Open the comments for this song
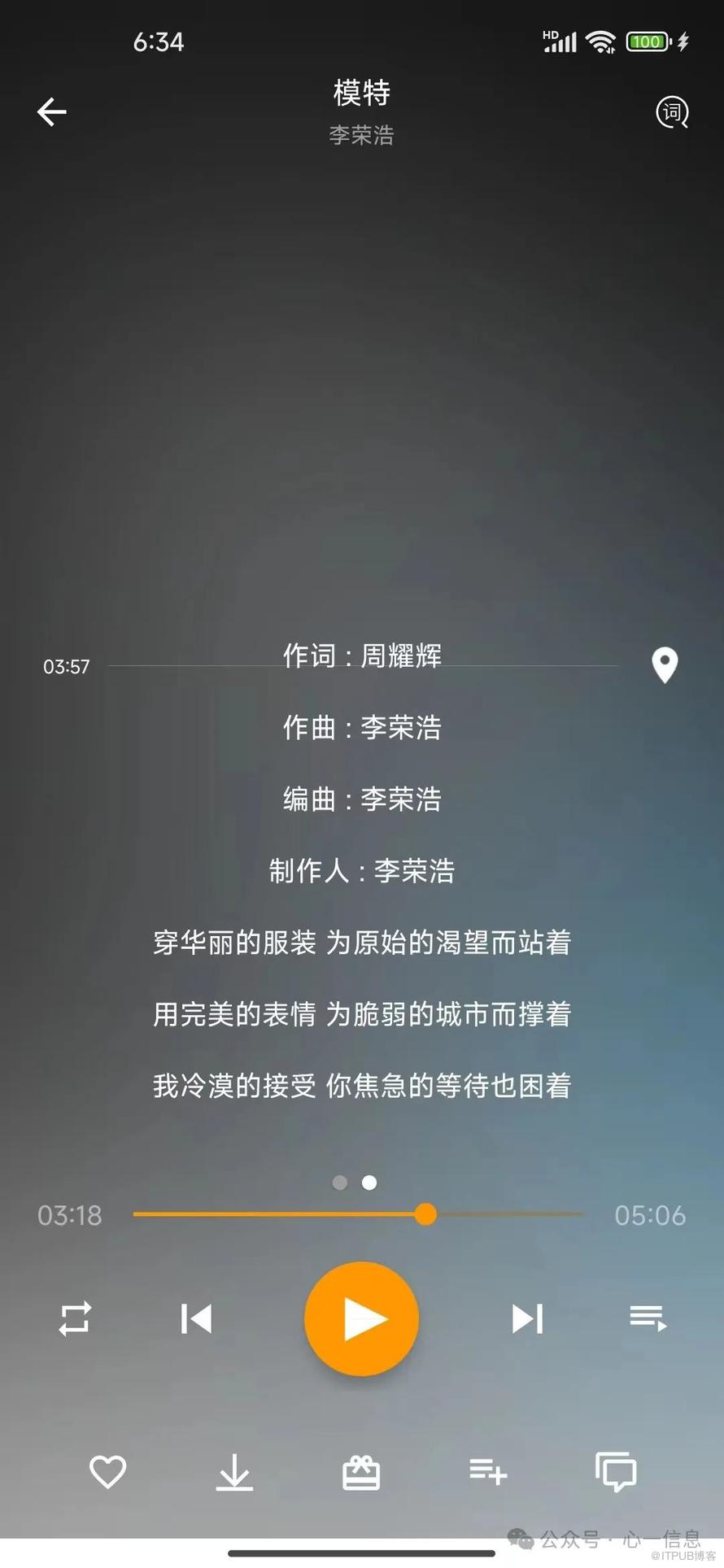Viewport: 724px width, 1568px height. [616, 1471]
